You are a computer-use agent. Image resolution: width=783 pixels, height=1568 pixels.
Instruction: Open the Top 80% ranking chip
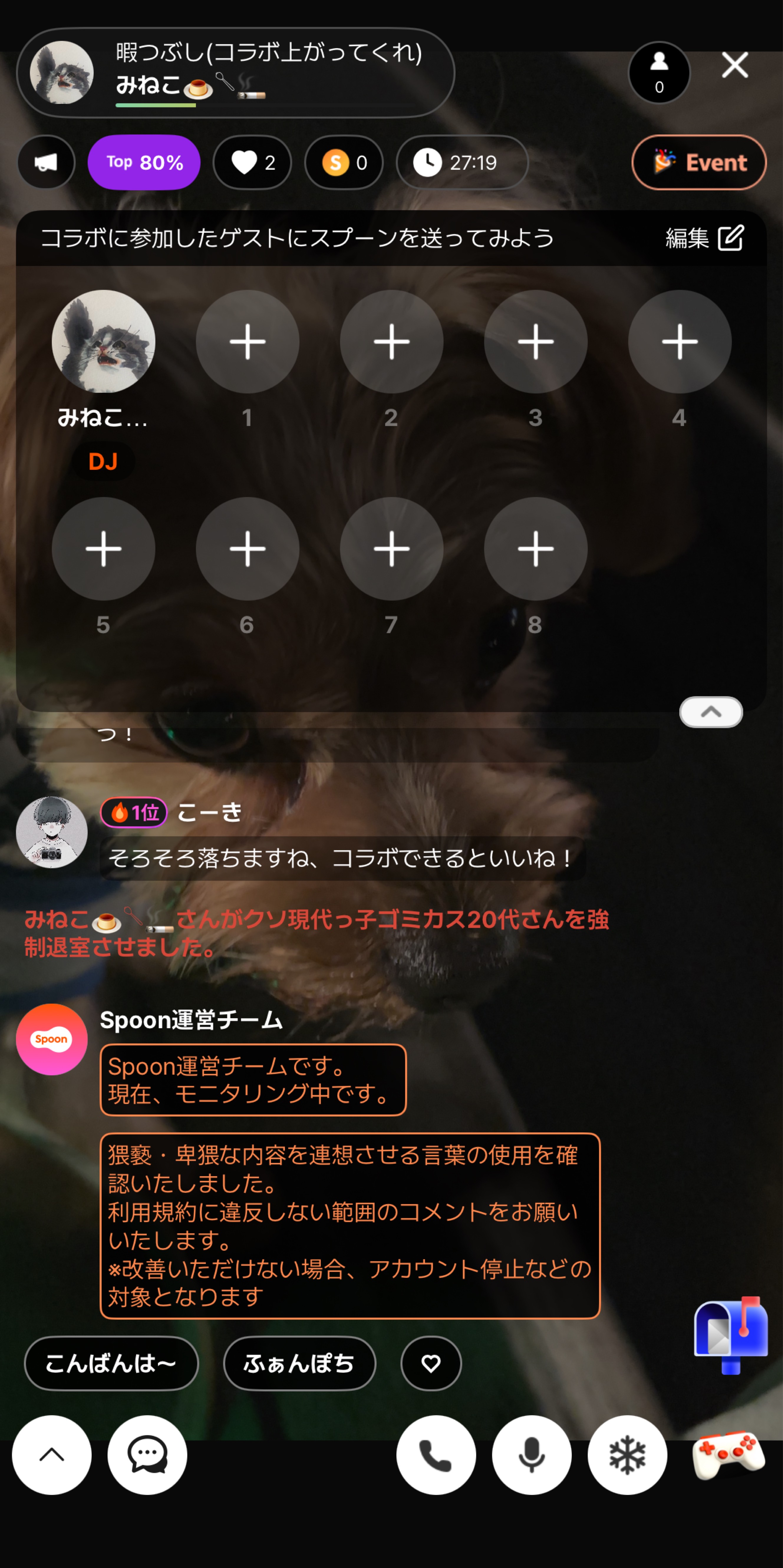144,163
